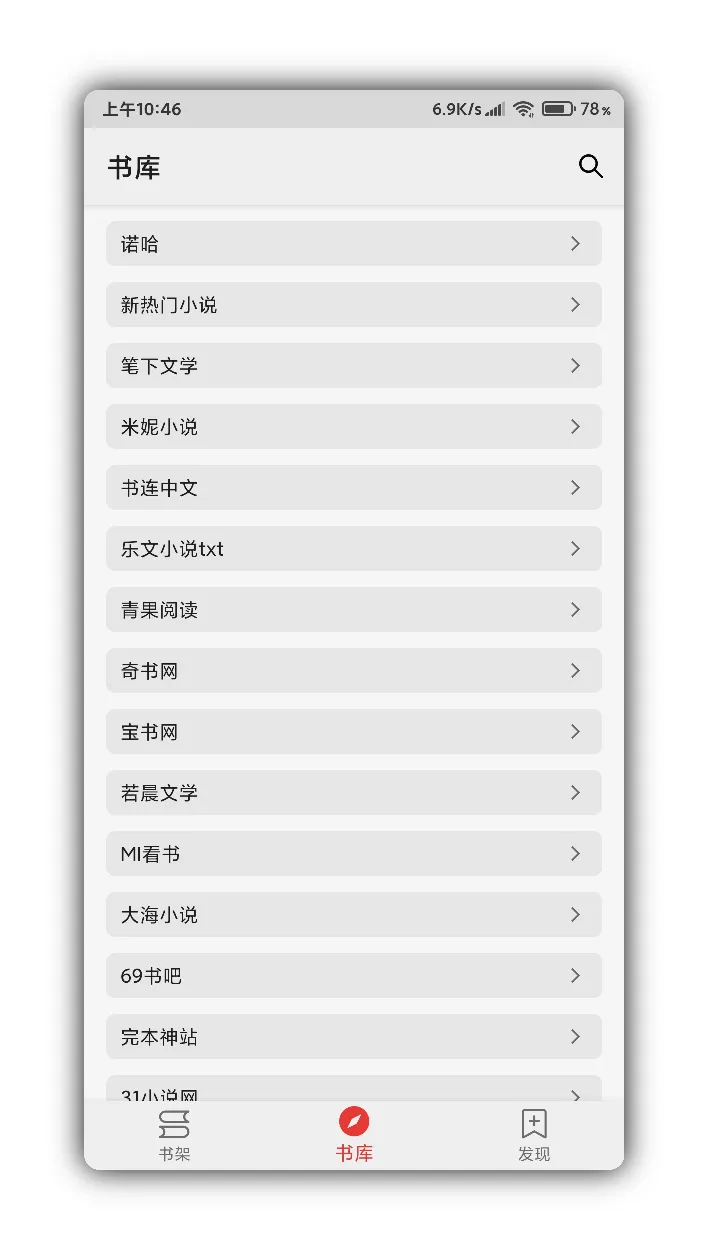Choose the 乐文小说txt row

(354, 549)
